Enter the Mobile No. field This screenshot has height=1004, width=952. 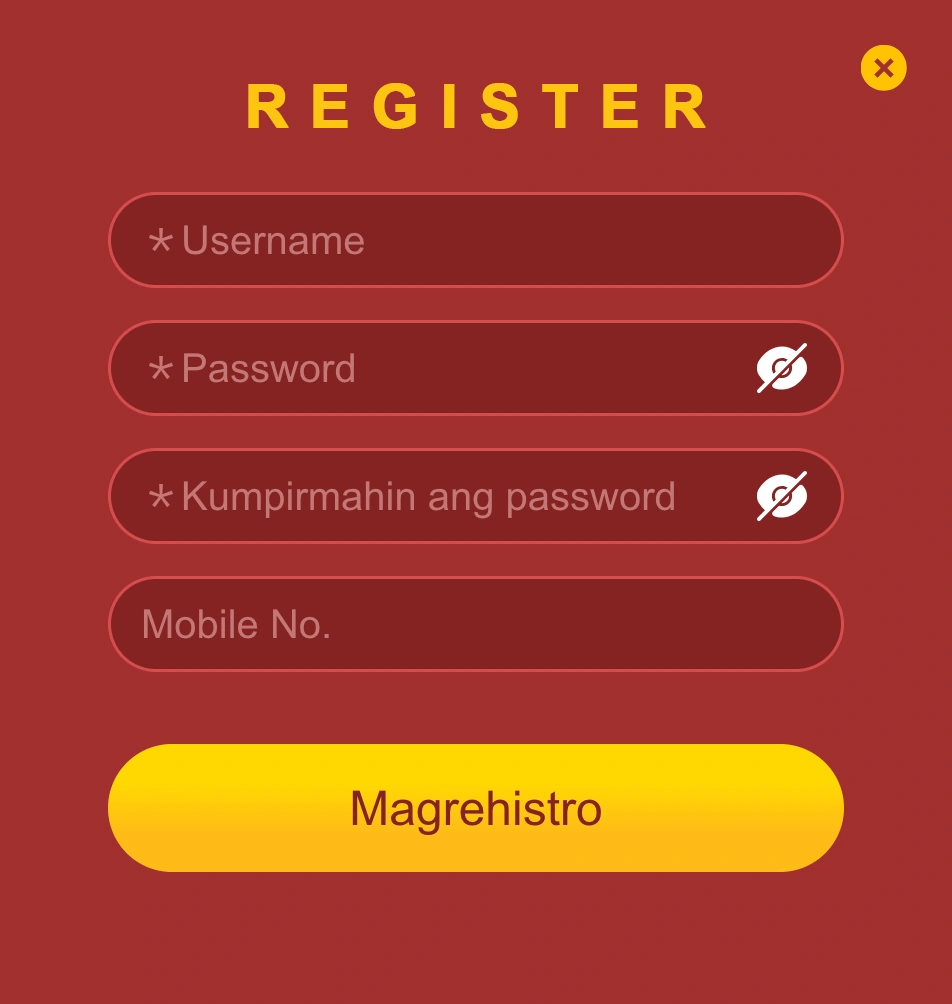475,624
